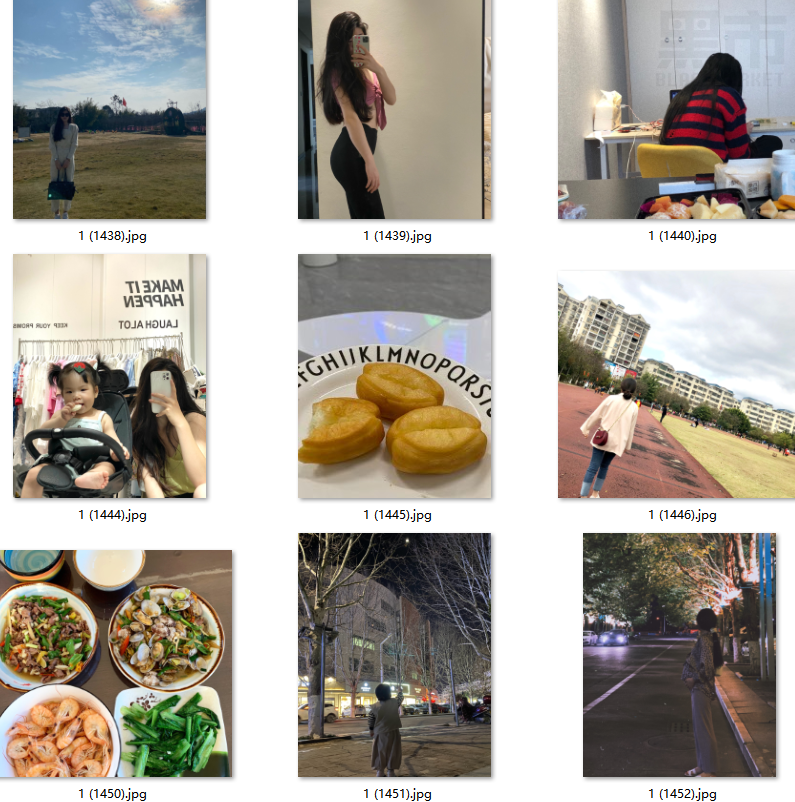Image resolution: width=795 pixels, height=802 pixels.
Task: View night street photo 1 (1451).jpg
Action: [x=394, y=655]
